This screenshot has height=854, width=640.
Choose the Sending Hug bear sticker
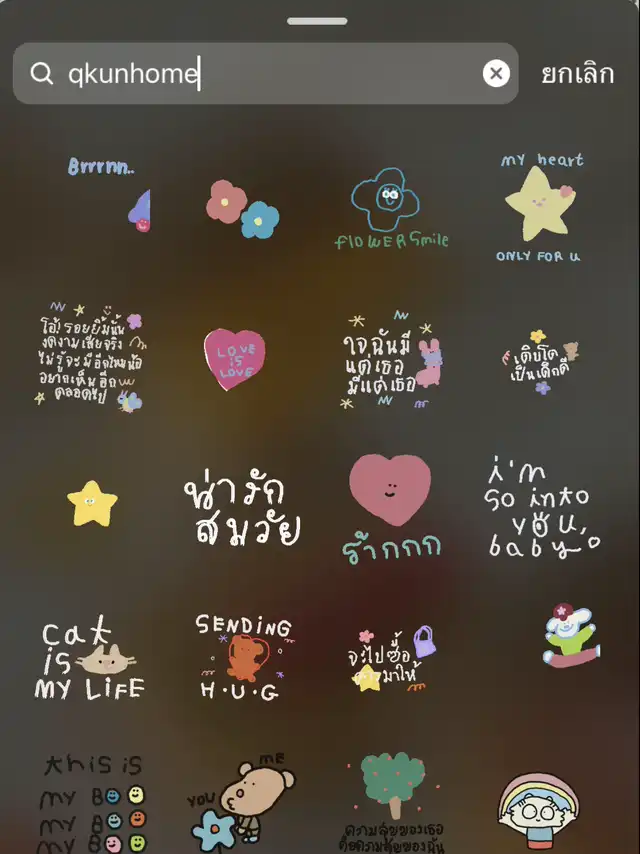[243, 656]
